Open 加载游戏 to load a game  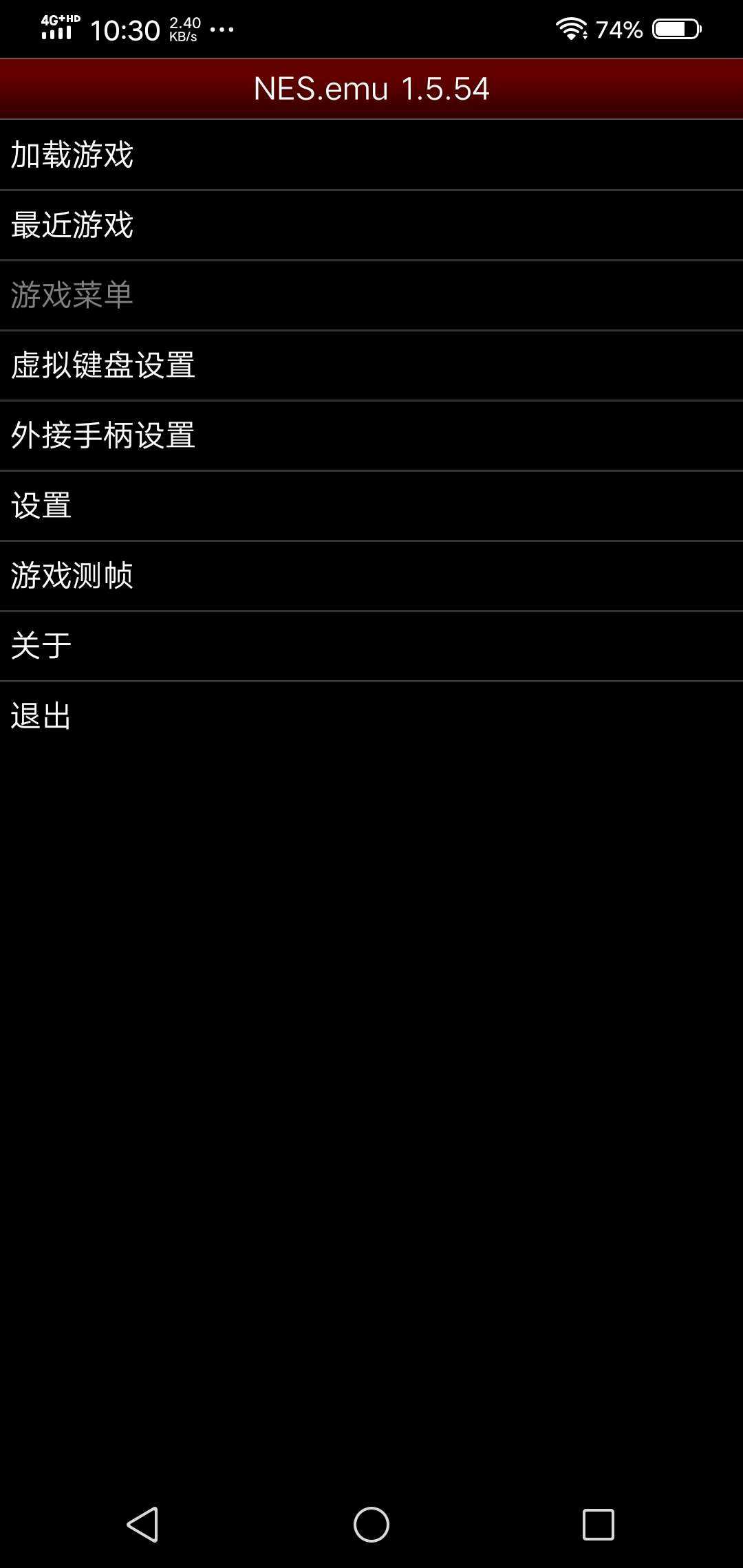click(371, 155)
